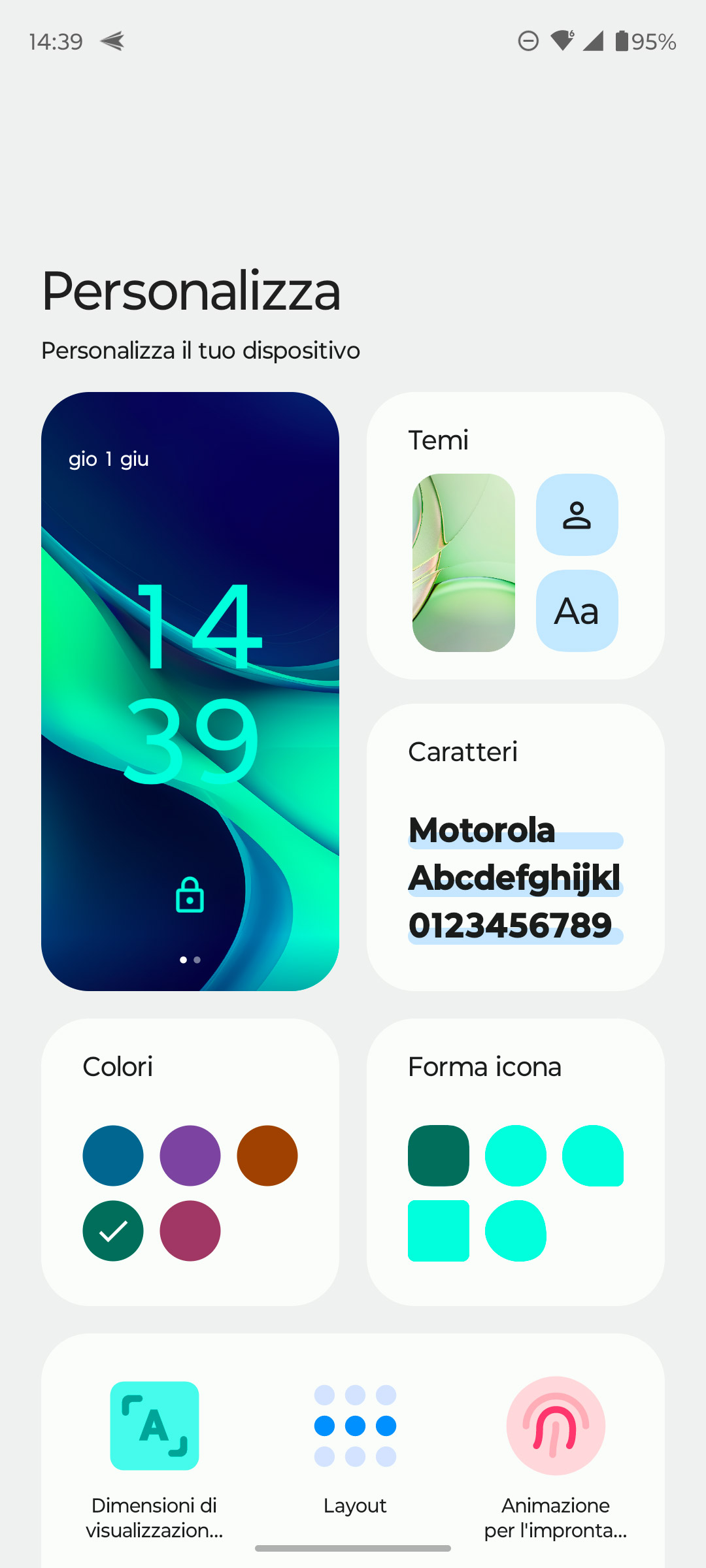Select the blue color swatch
Viewport: 706px width, 1568px height.
click(113, 1156)
